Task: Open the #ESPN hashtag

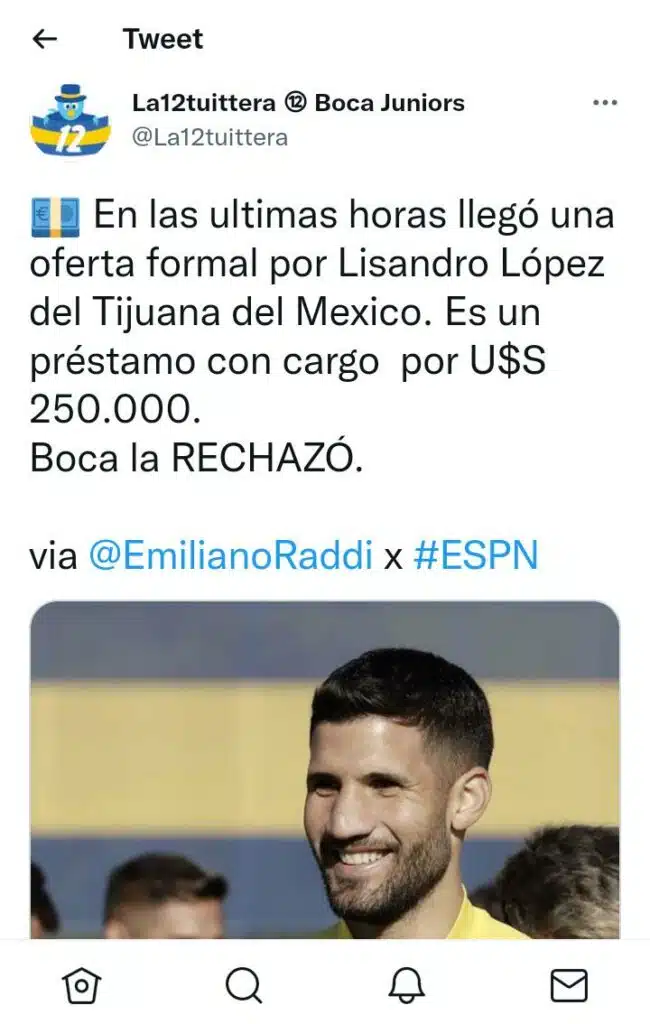Action: [475, 556]
